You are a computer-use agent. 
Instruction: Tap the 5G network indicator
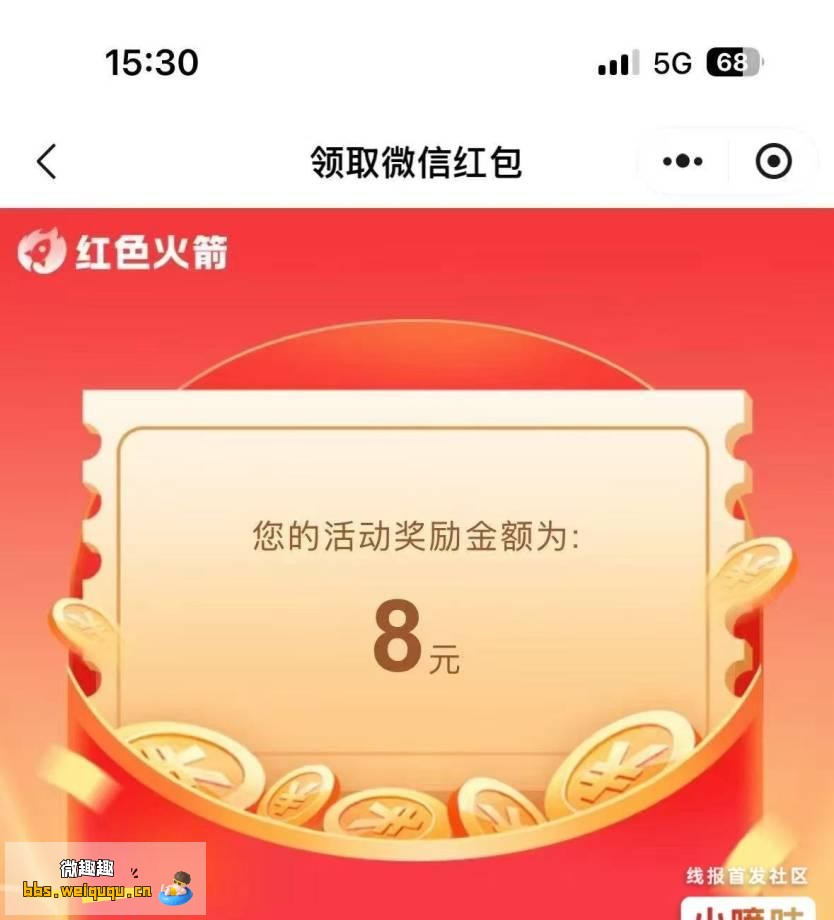point(671,62)
